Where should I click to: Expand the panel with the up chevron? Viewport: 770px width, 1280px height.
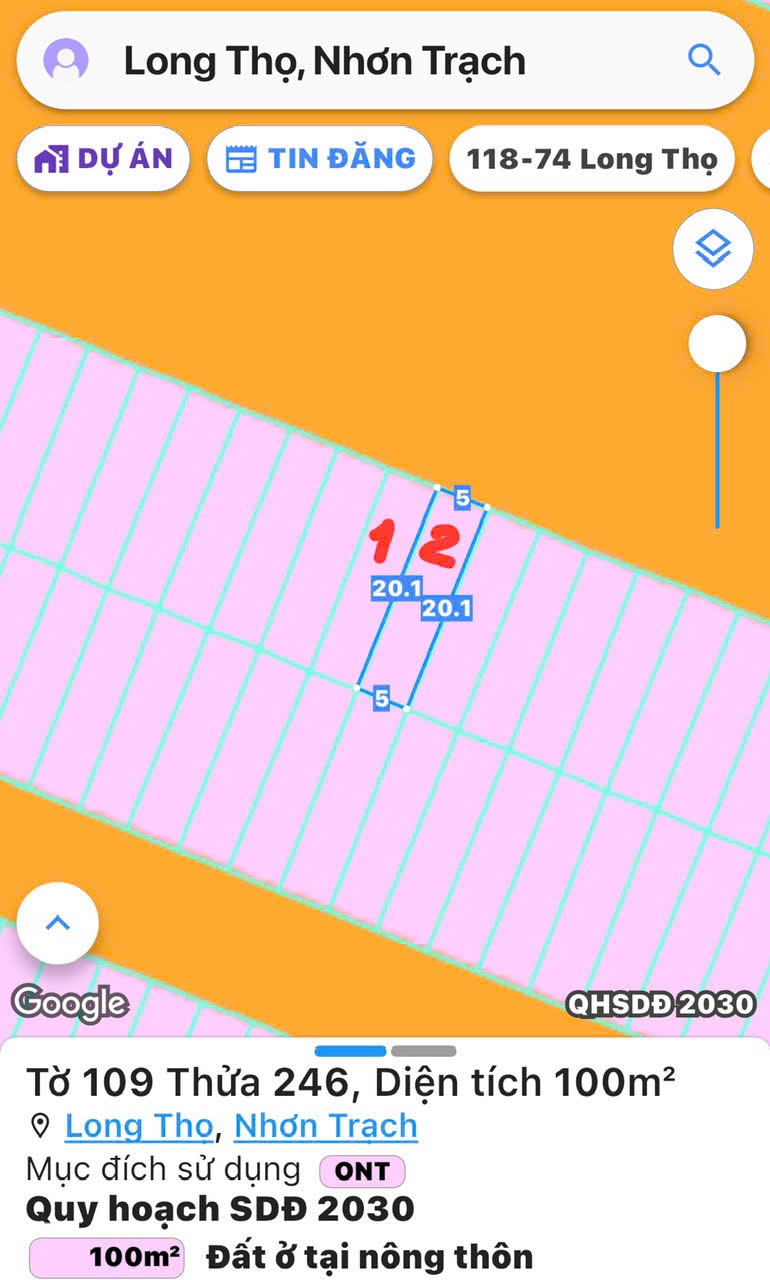pos(58,923)
